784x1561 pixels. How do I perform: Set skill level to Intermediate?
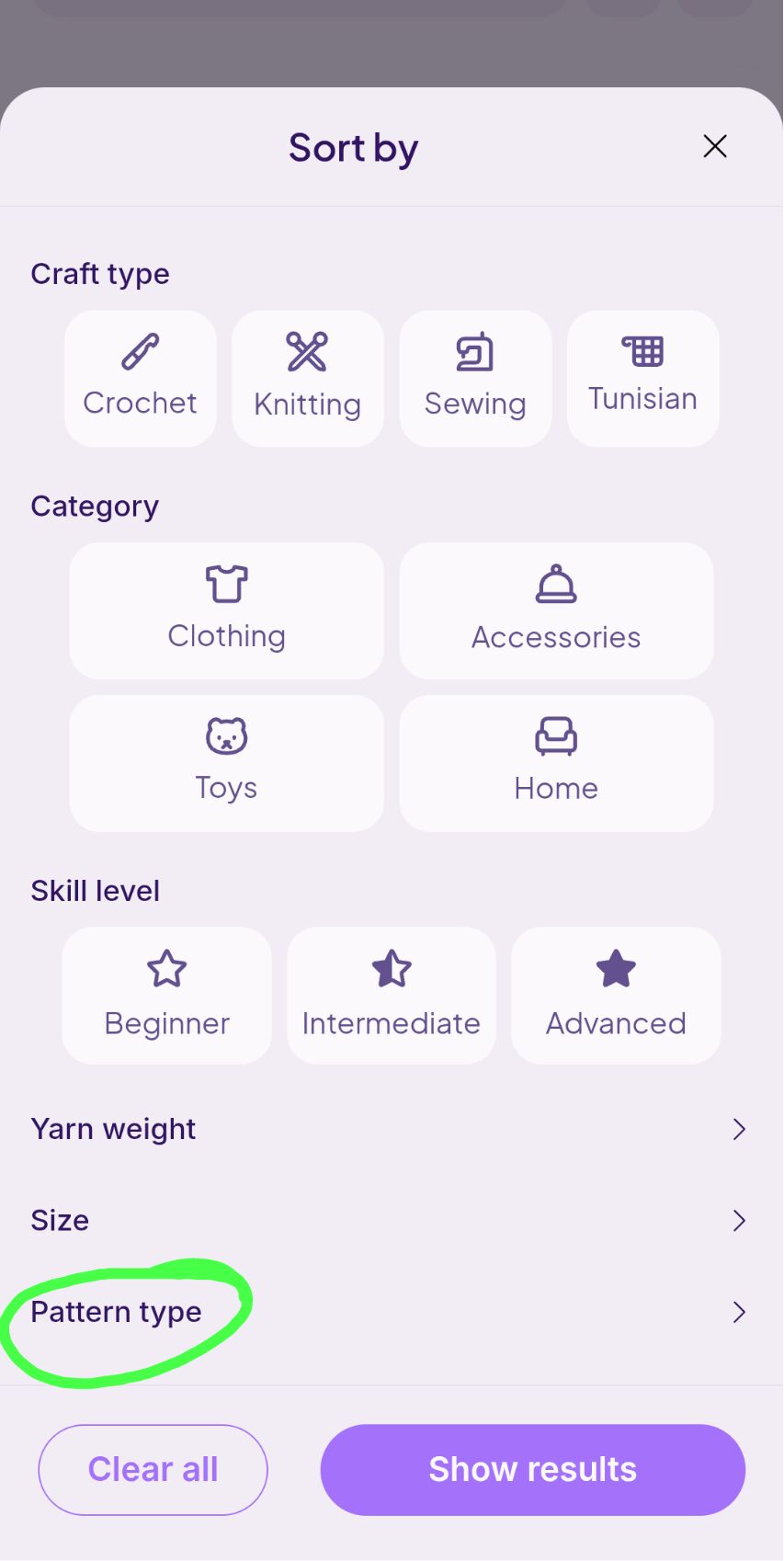click(392, 996)
